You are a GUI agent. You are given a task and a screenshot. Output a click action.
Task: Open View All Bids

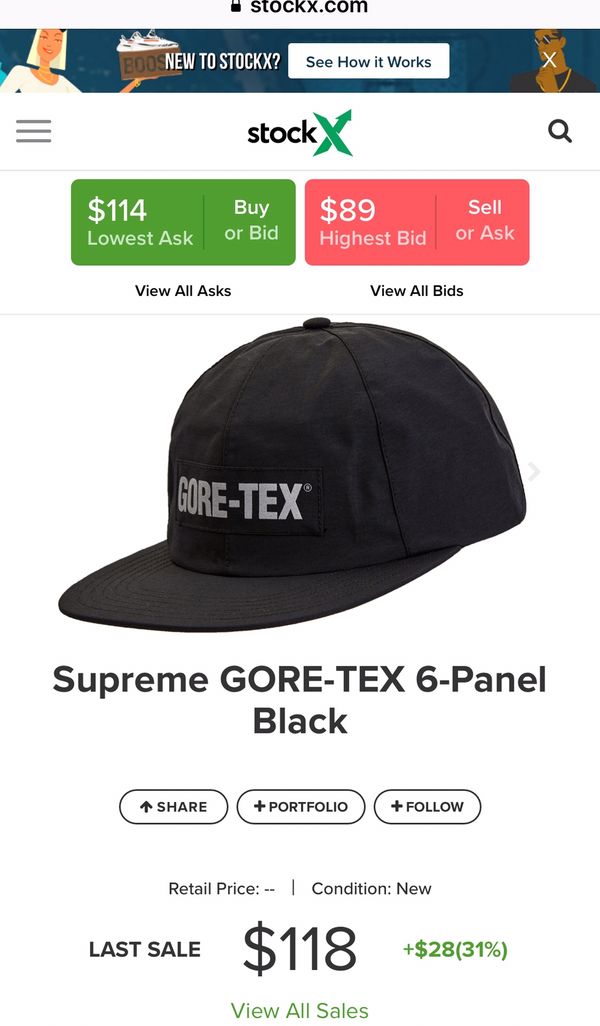pyautogui.click(x=417, y=291)
